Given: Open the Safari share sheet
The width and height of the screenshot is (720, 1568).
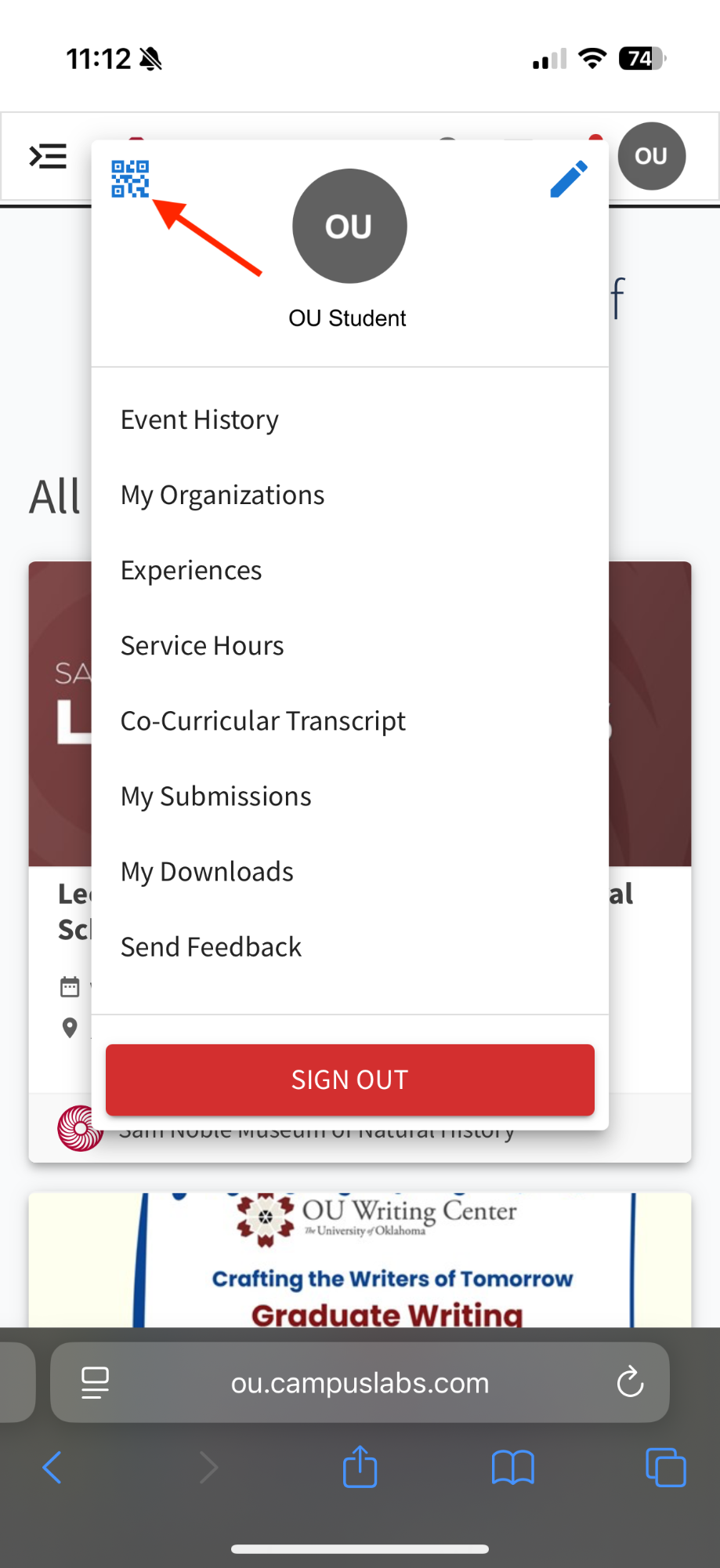Looking at the screenshot, I should click(x=360, y=1468).
